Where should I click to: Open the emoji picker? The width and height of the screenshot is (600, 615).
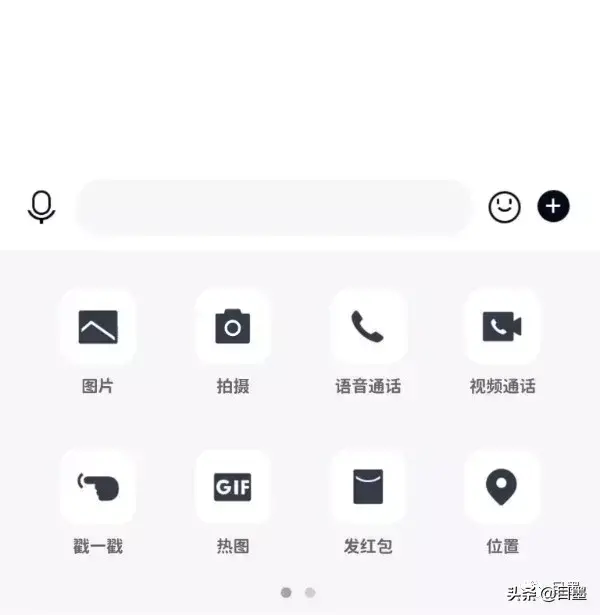click(504, 207)
